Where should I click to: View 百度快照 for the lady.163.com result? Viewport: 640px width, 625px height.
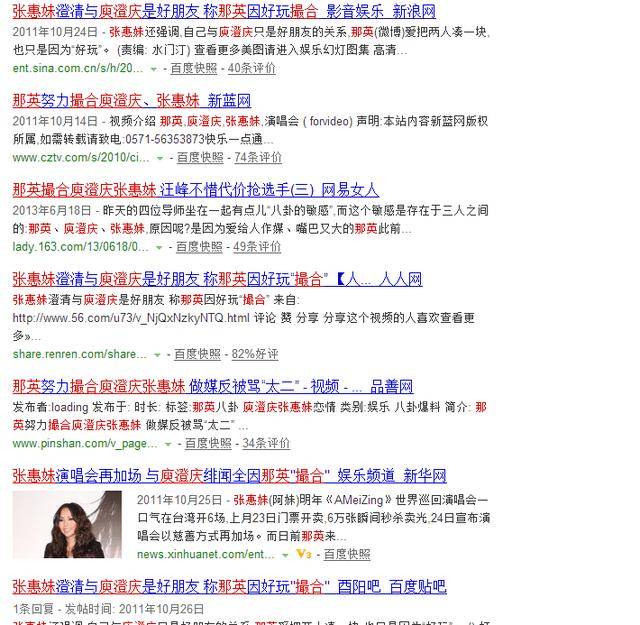196,247
